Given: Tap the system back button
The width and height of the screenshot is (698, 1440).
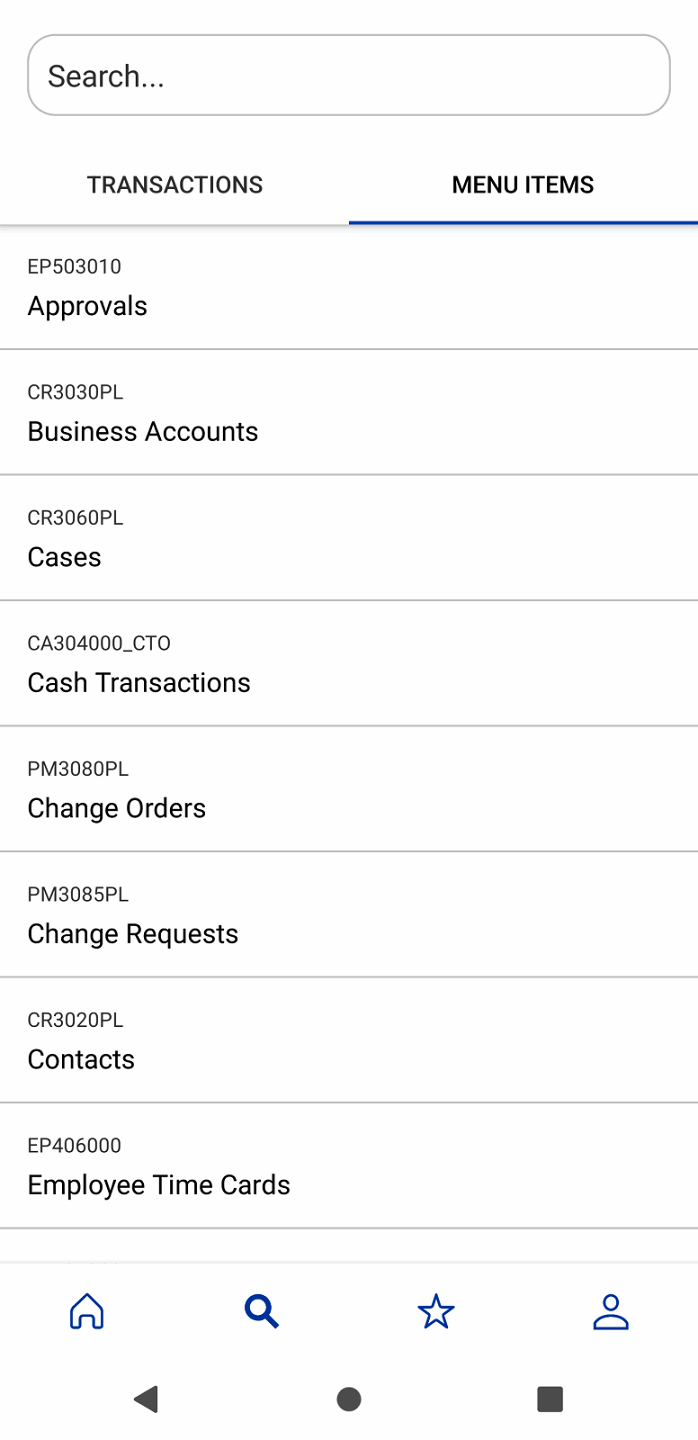Looking at the screenshot, I should [x=147, y=1399].
